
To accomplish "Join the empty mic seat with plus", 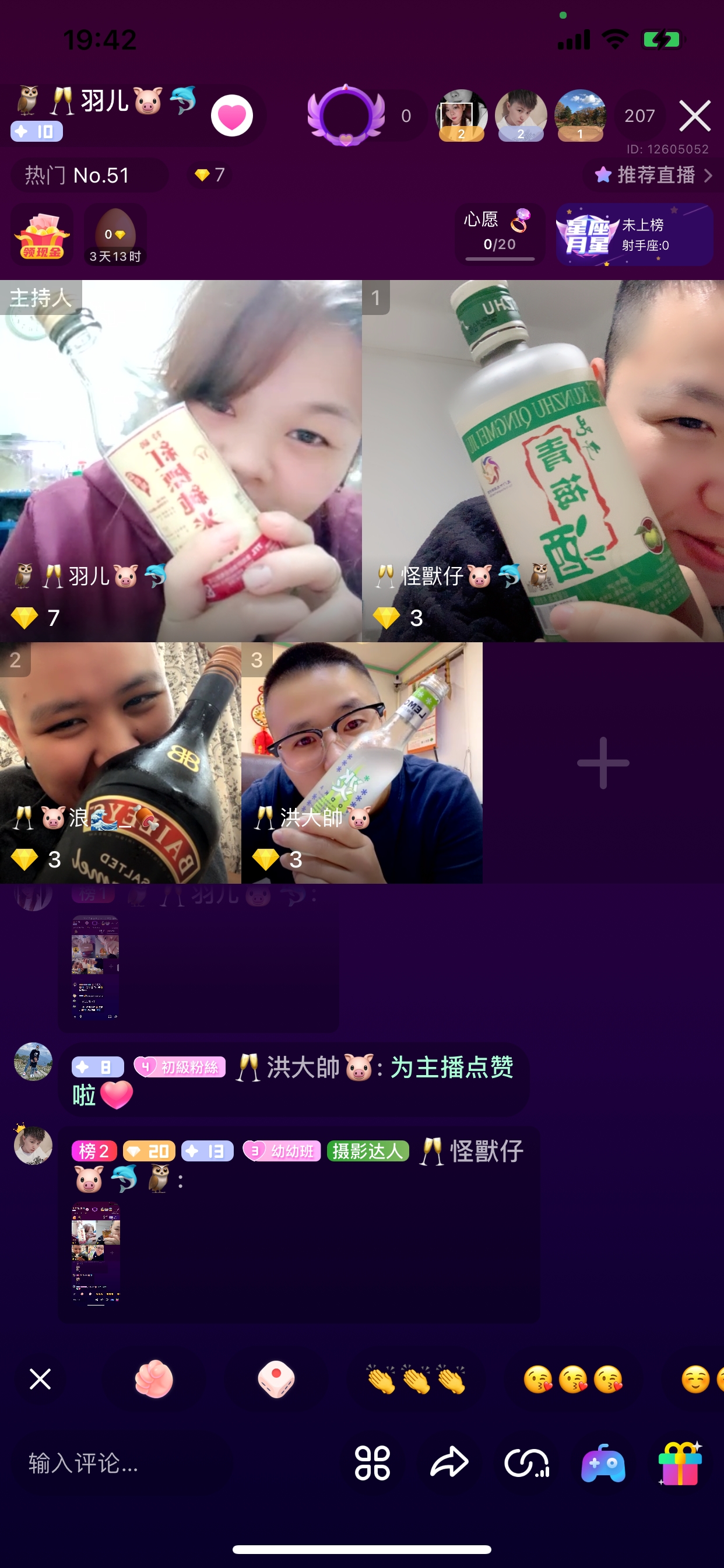I will (x=602, y=762).
